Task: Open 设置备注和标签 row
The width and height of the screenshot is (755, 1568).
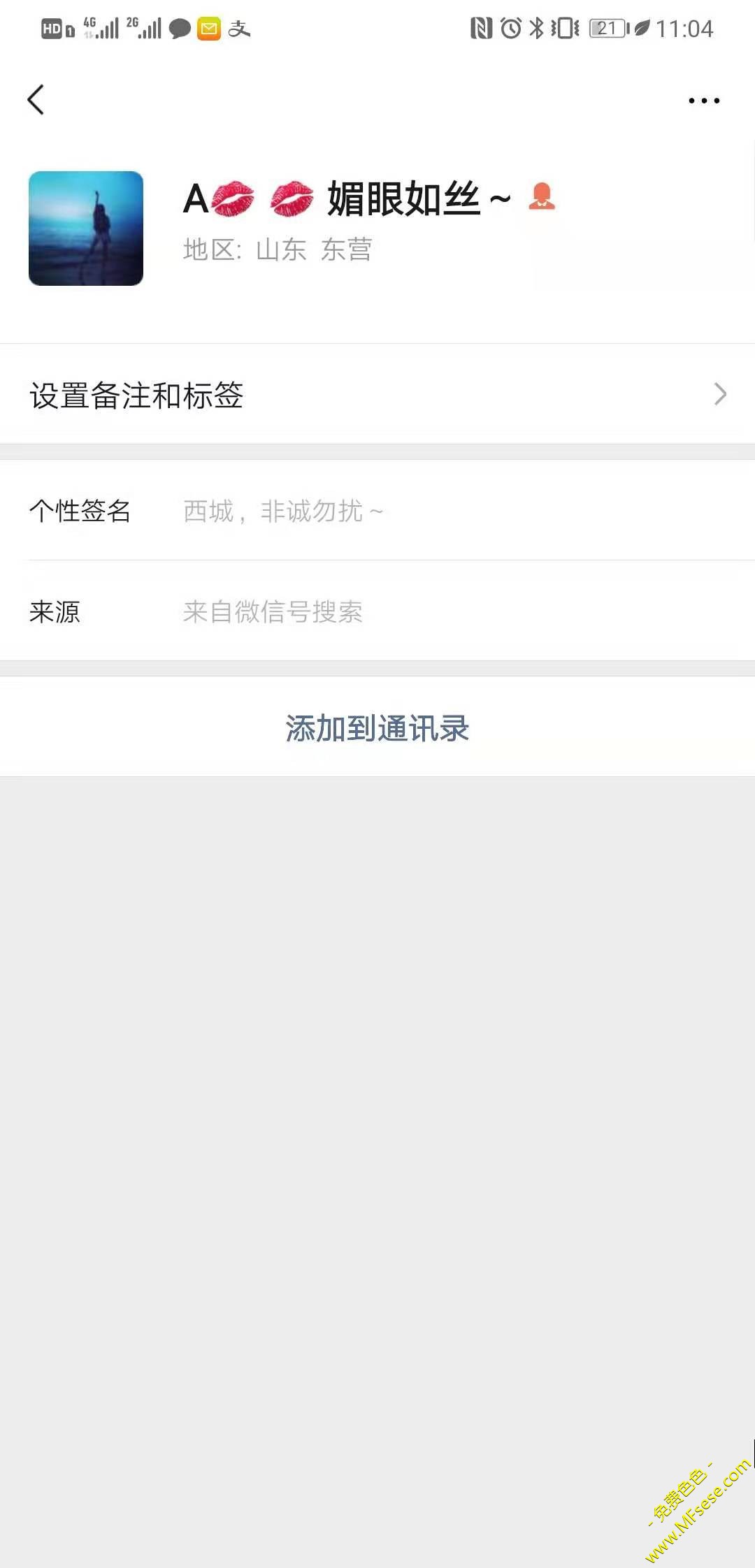Action: [x=377, y=395]
